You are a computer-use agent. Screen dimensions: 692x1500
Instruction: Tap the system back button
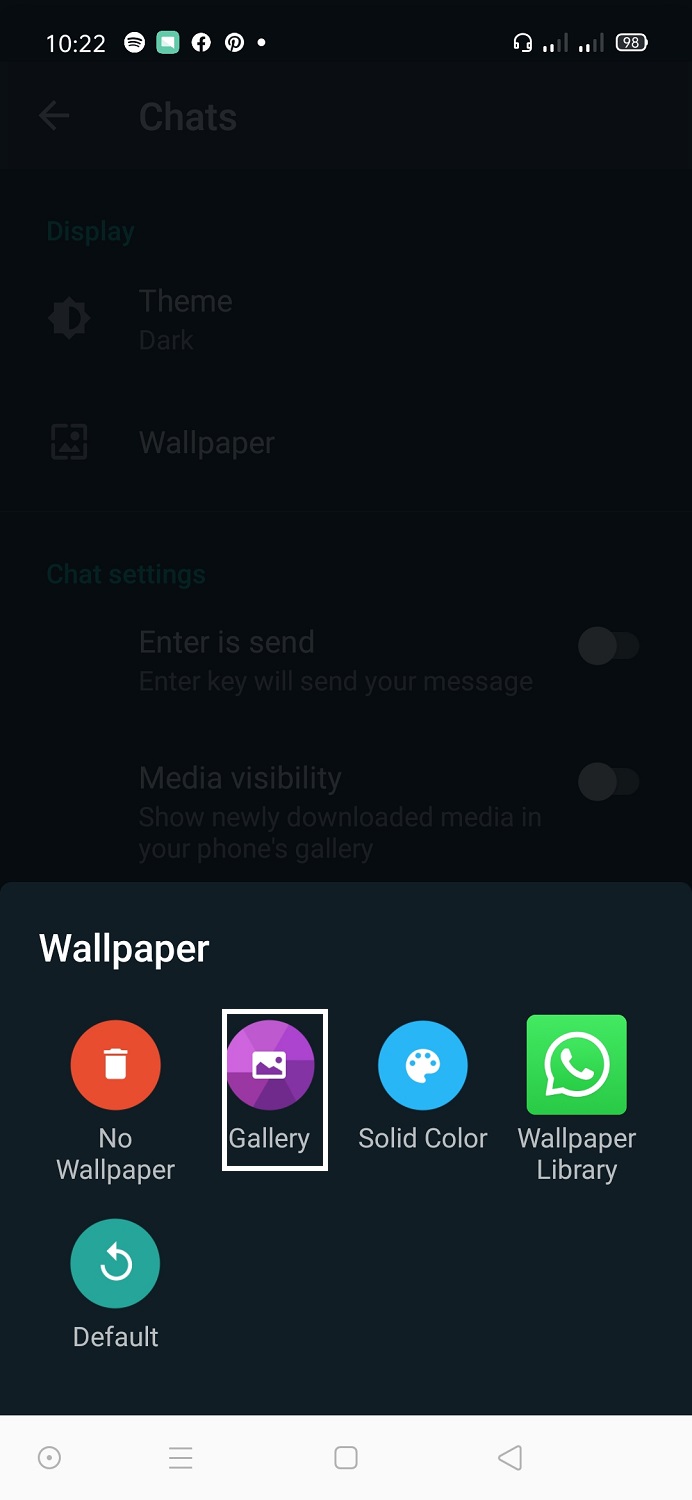pyautogui.click(x=510, y=1458)
